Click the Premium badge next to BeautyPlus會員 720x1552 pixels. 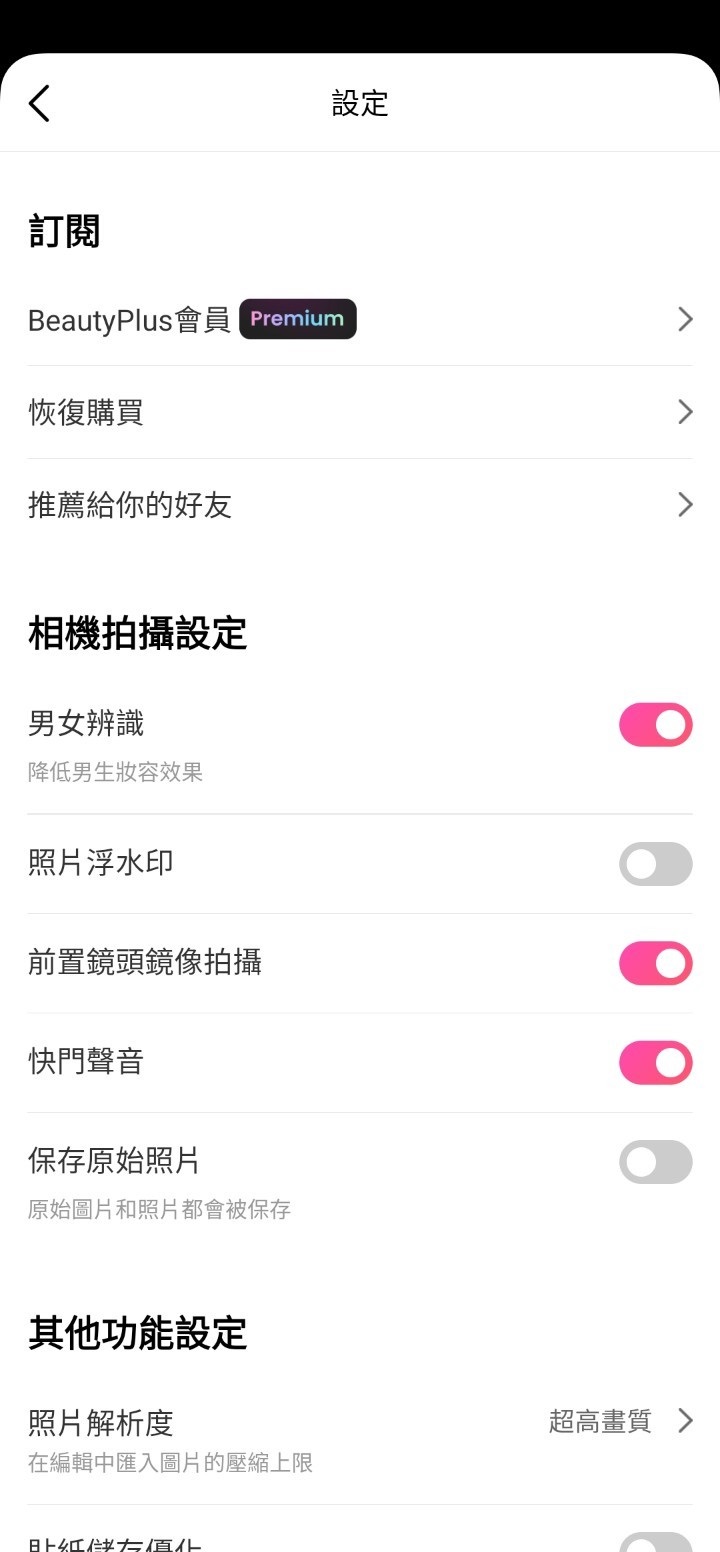[297, 319]
